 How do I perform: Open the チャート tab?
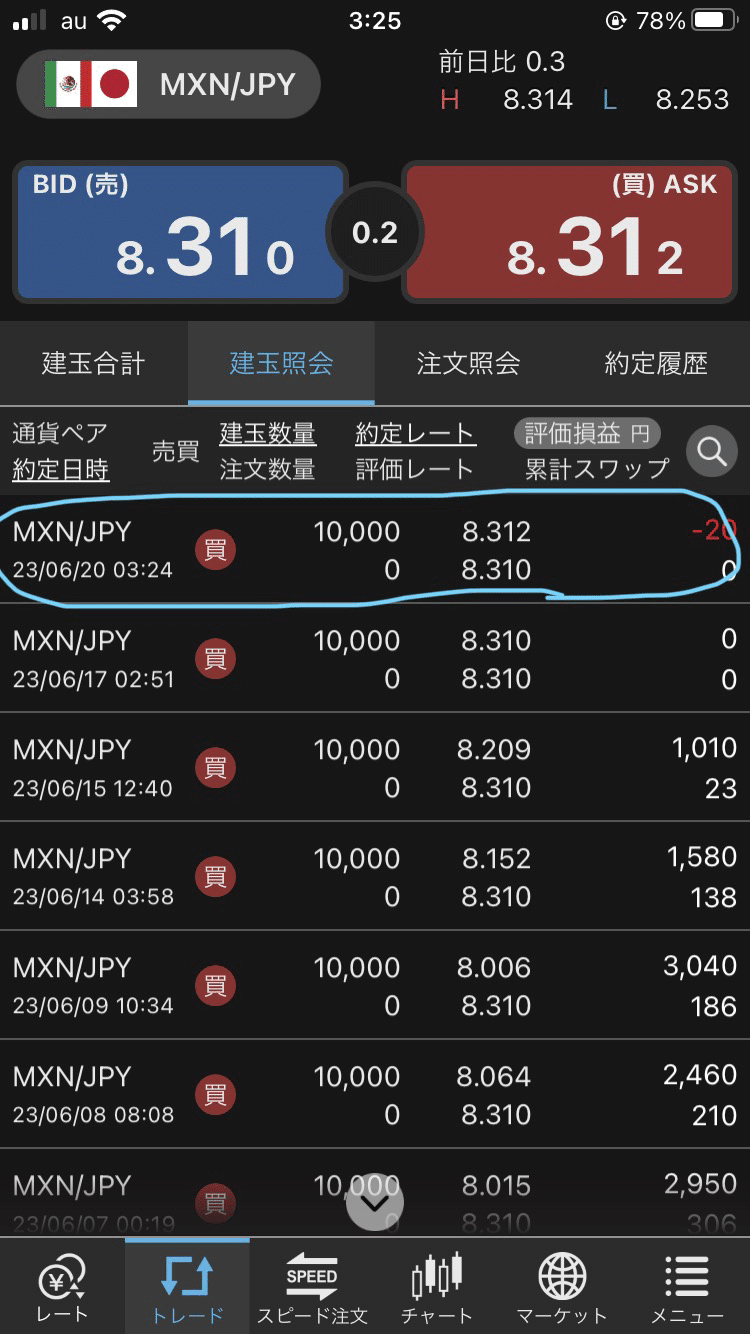(436, 1288)
